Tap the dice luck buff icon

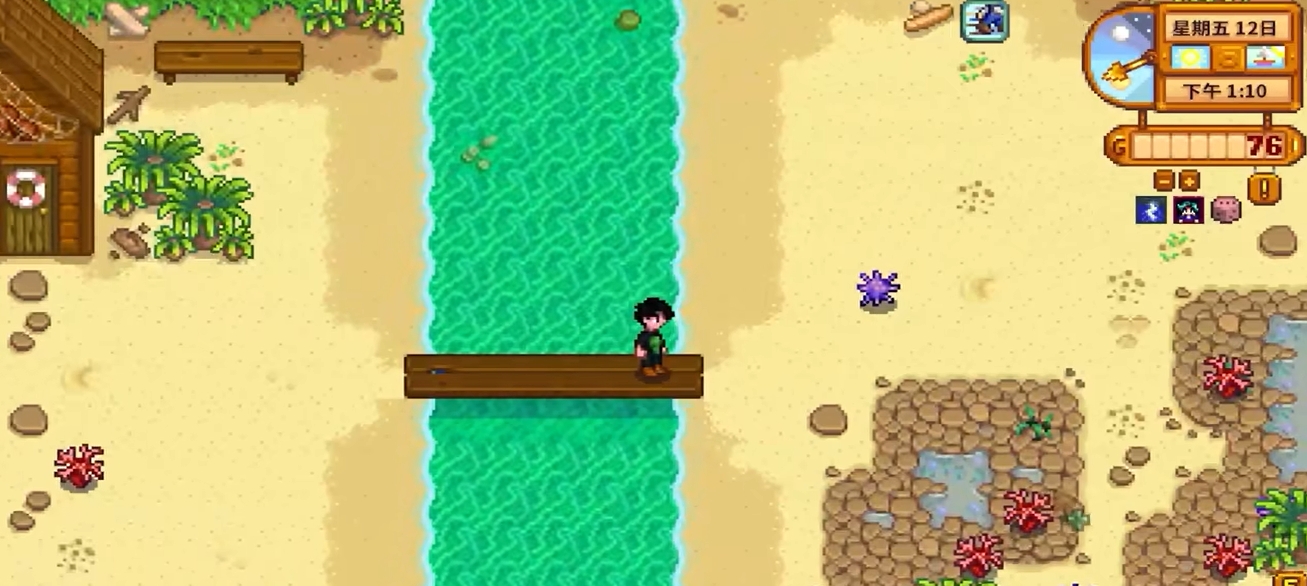coord(1226,210)
